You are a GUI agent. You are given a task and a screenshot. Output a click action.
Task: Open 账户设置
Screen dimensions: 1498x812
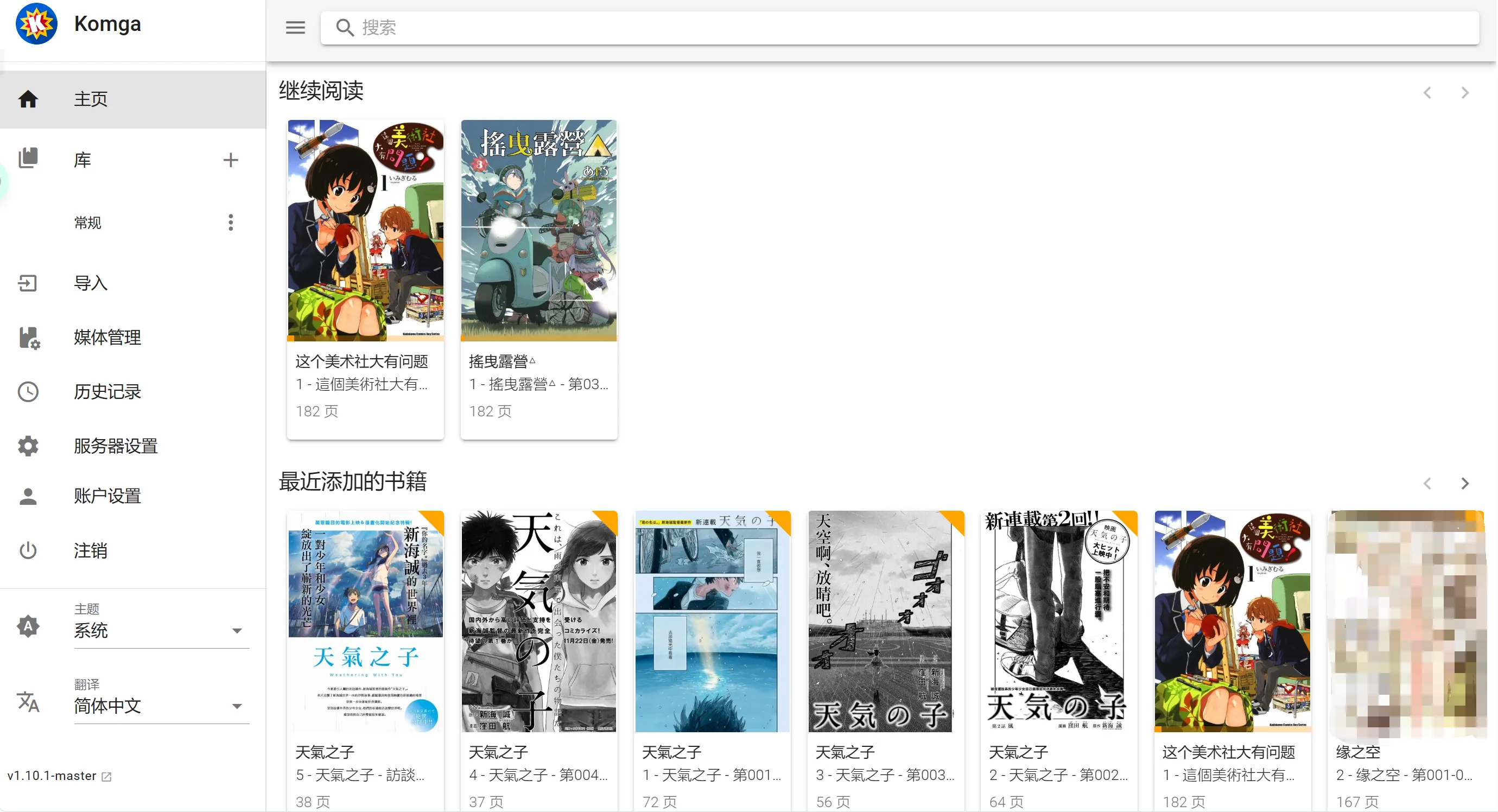tap(107, 496)
